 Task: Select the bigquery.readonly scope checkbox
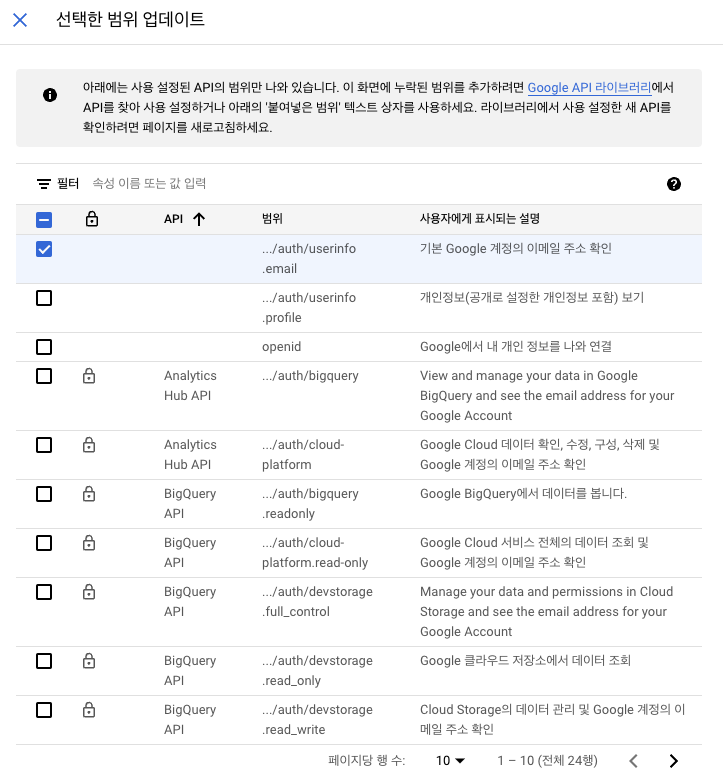pos(44,494)
